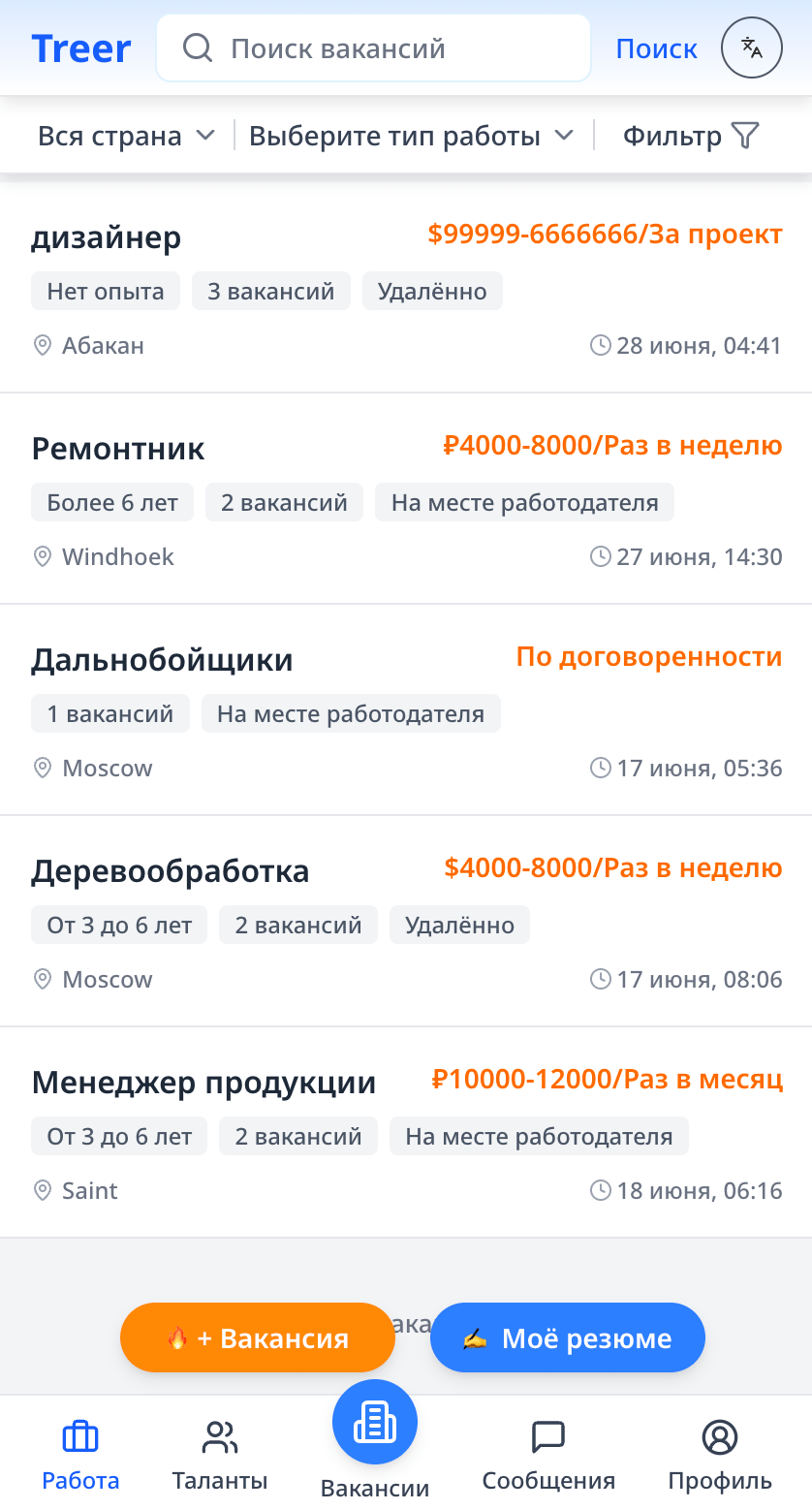The height and width of the screenshot is (1510, 812).
Task: Click the Поиск link
Action: point(656,47)
